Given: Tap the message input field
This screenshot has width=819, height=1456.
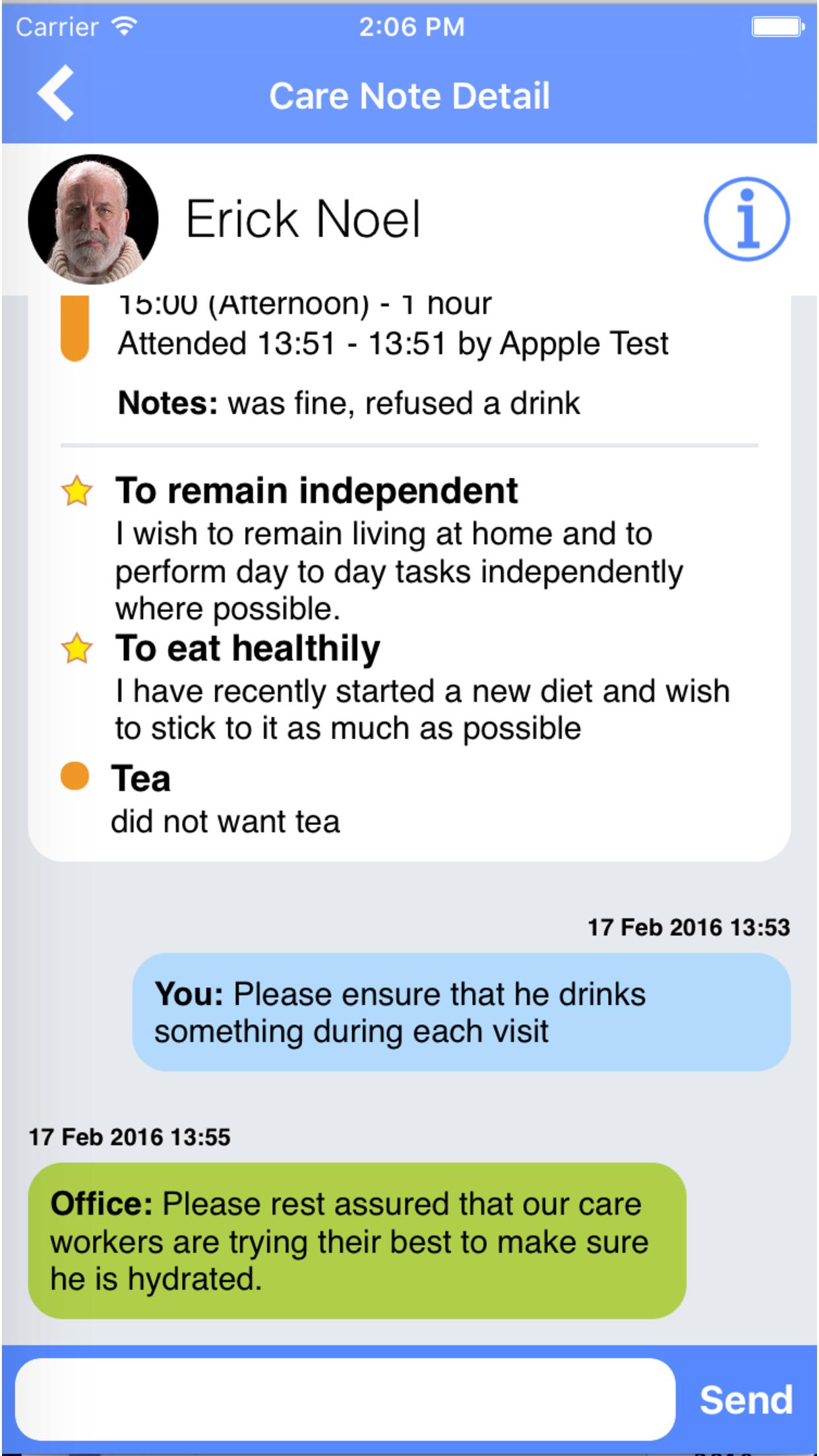Looking at the screenshot, I should [x=345, y=1399].
